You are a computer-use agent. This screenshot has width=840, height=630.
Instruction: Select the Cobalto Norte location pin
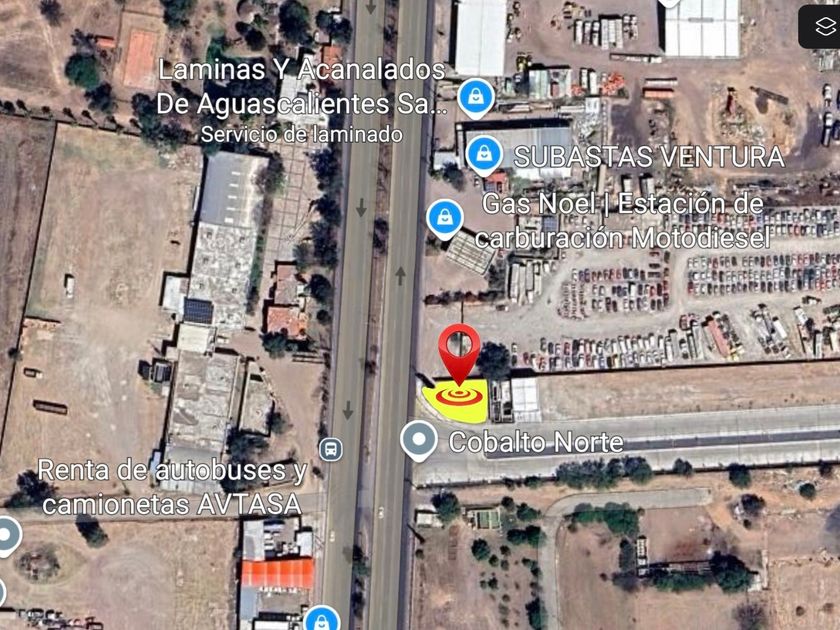pyautogui.click(x=418, y=441)
